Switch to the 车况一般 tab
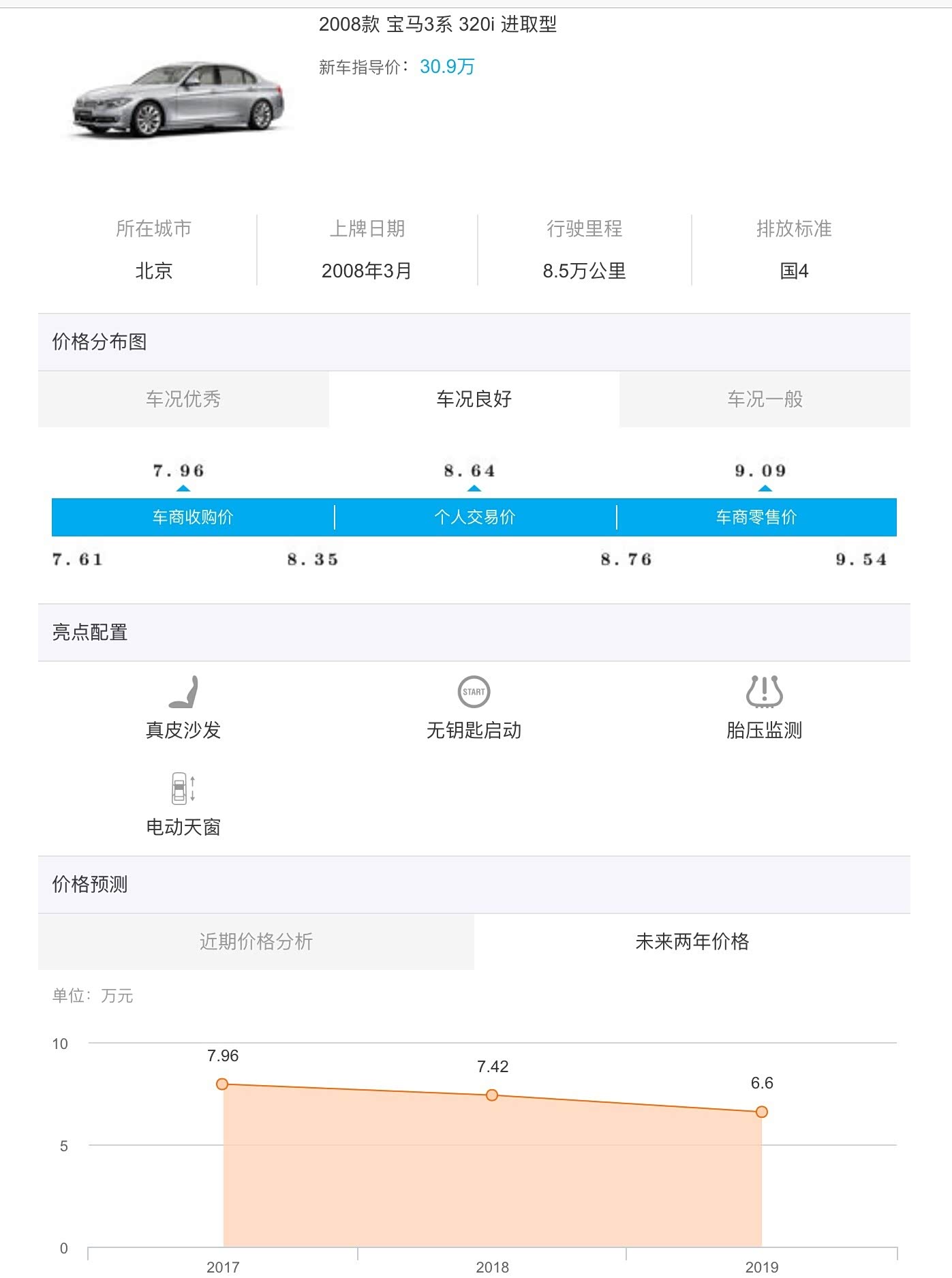The image size is (952, 1278). click(x=765, y=399)
